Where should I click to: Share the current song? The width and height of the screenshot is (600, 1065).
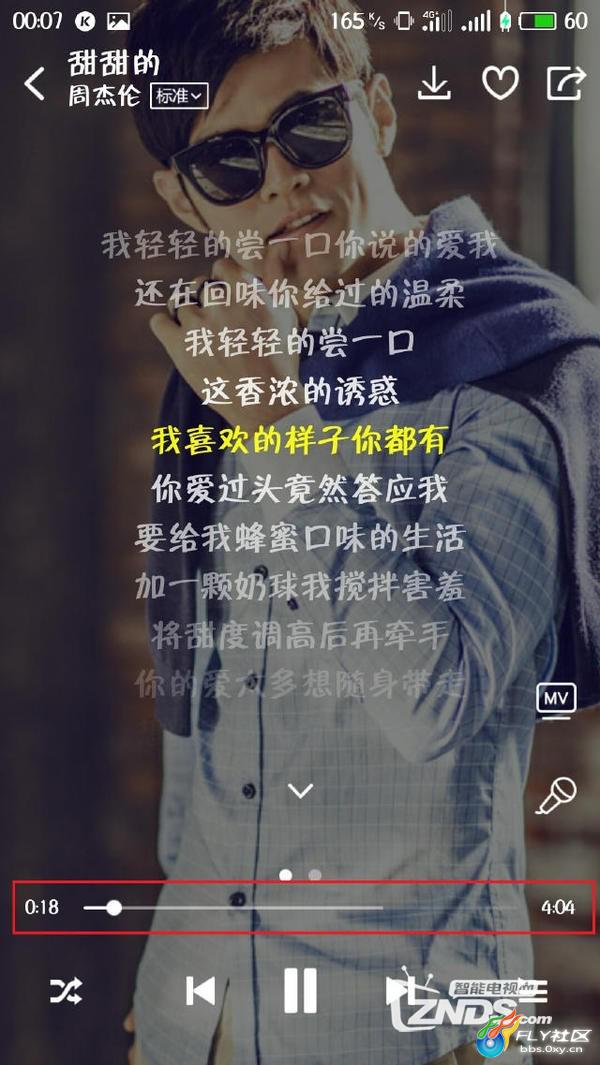pyautogui.click(x=565, y=84)
